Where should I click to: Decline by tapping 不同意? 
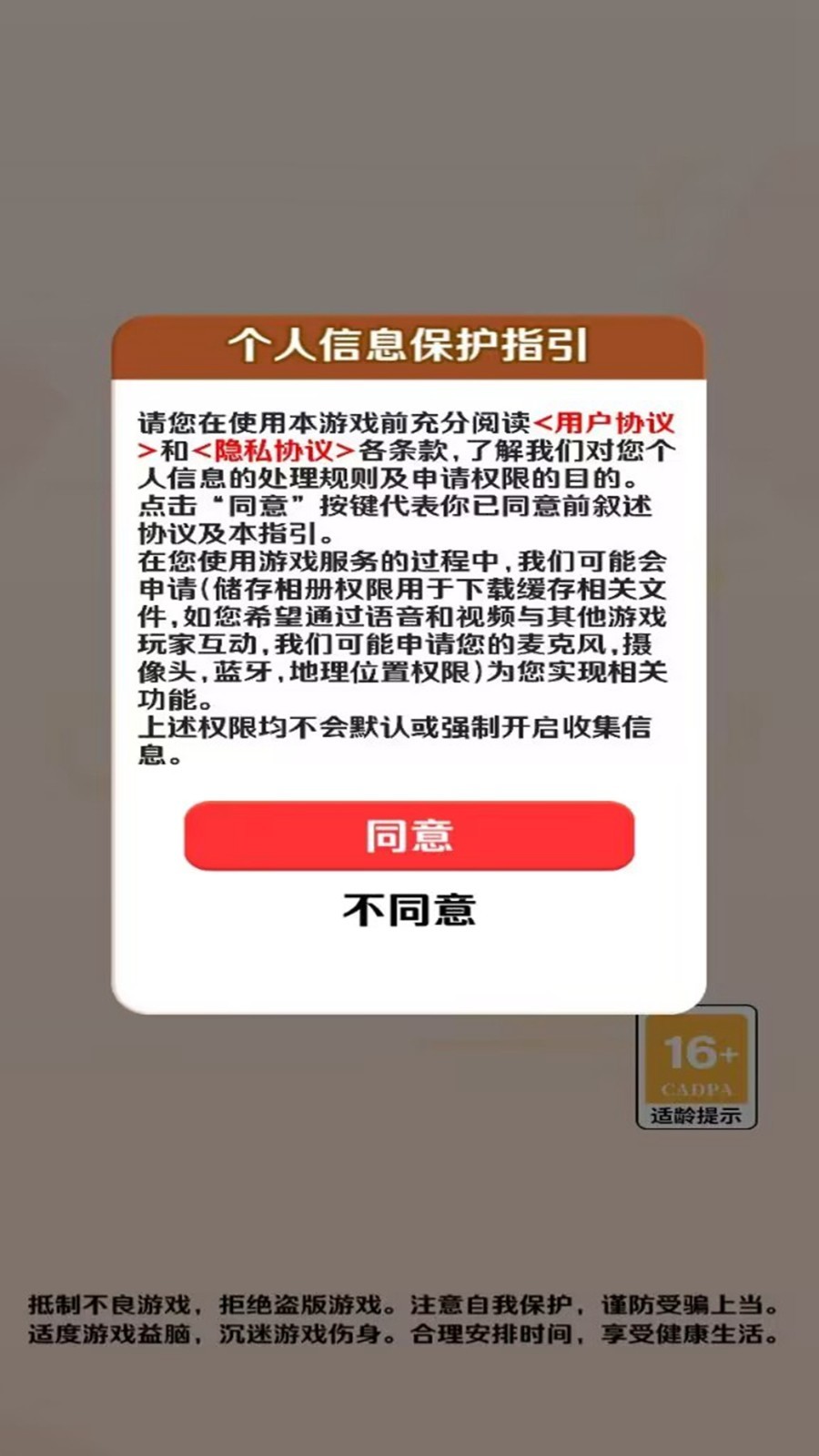point(409,909)
